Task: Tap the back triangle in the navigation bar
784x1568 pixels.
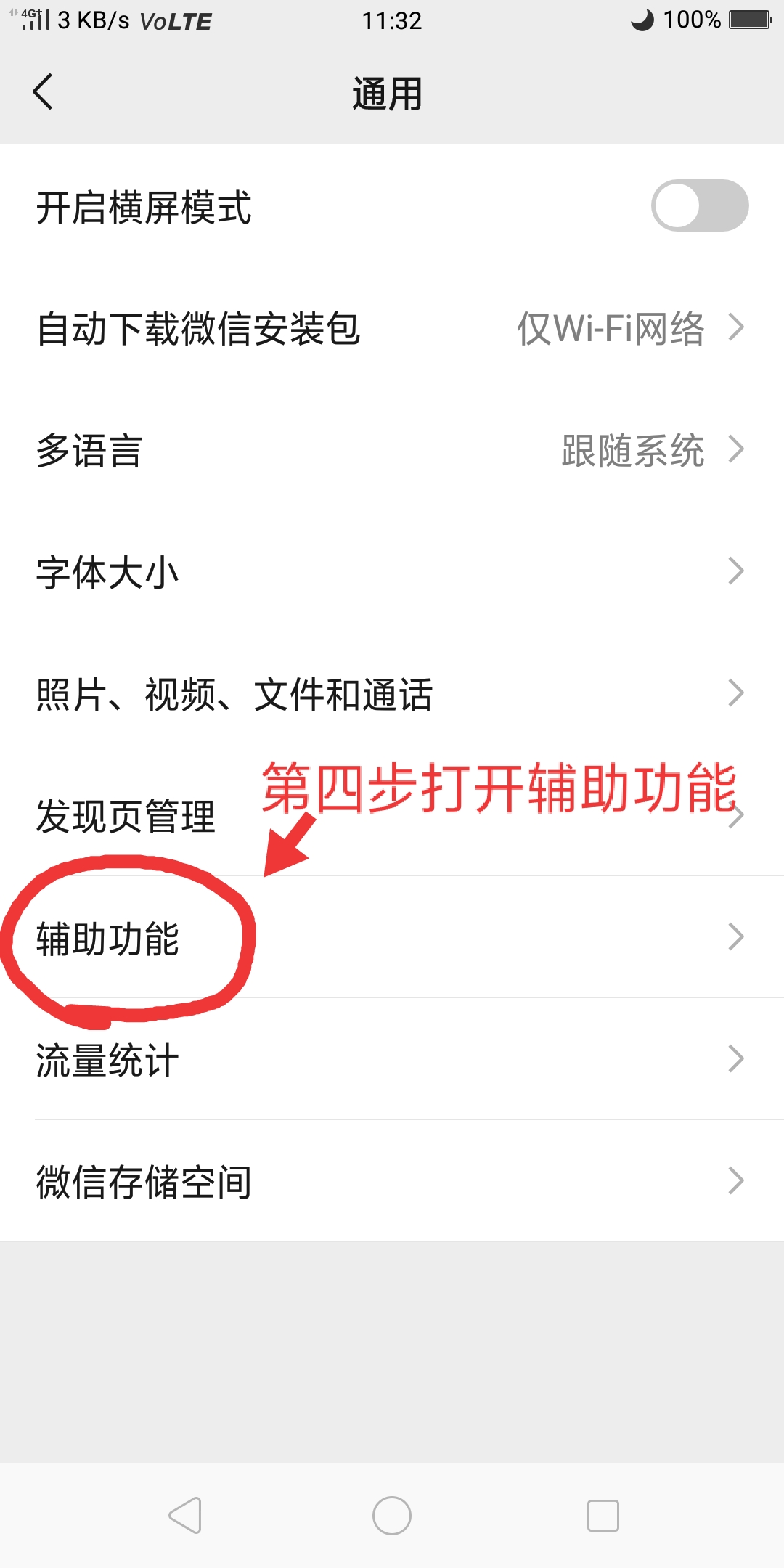Action: click(x=185, y=1514)
